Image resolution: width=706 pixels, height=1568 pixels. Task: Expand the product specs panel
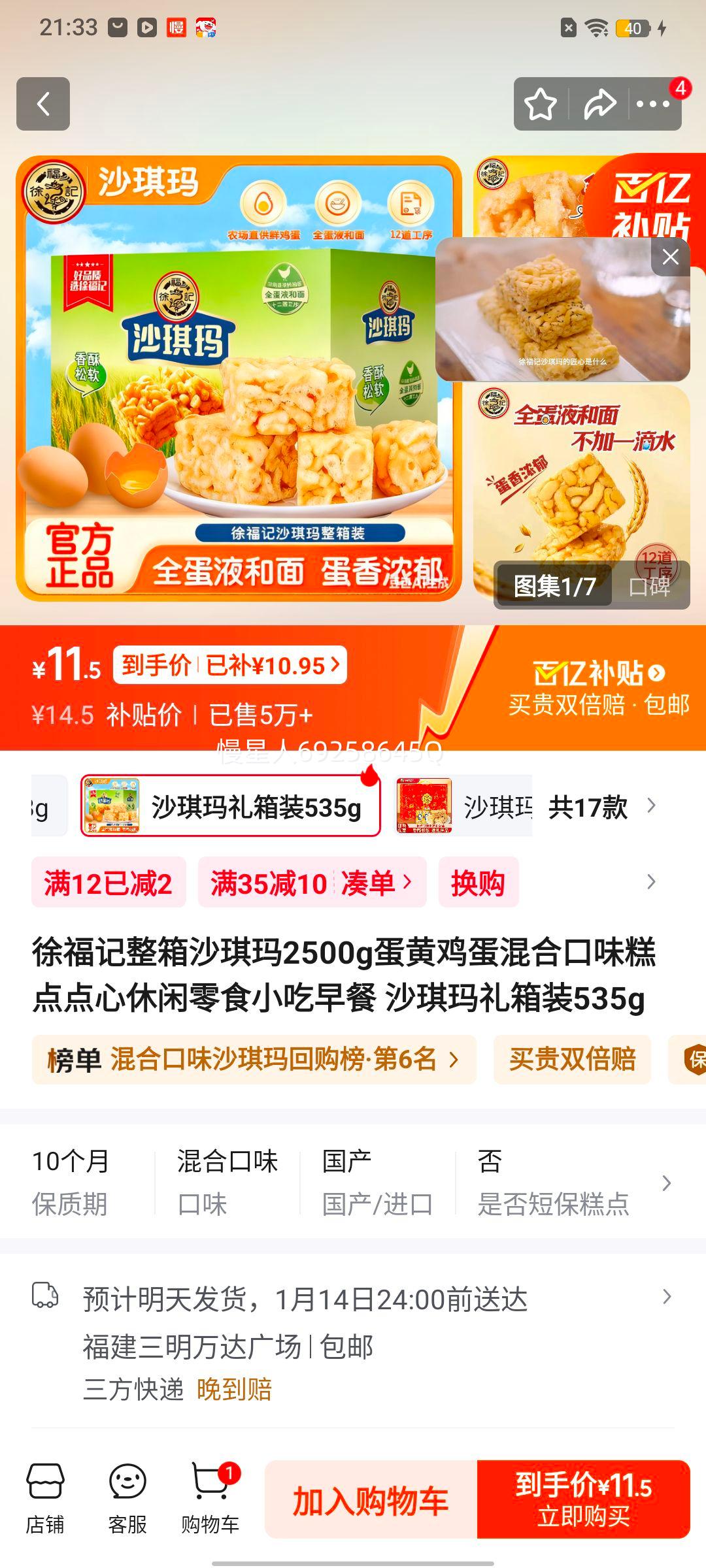tap(667, 1183)
